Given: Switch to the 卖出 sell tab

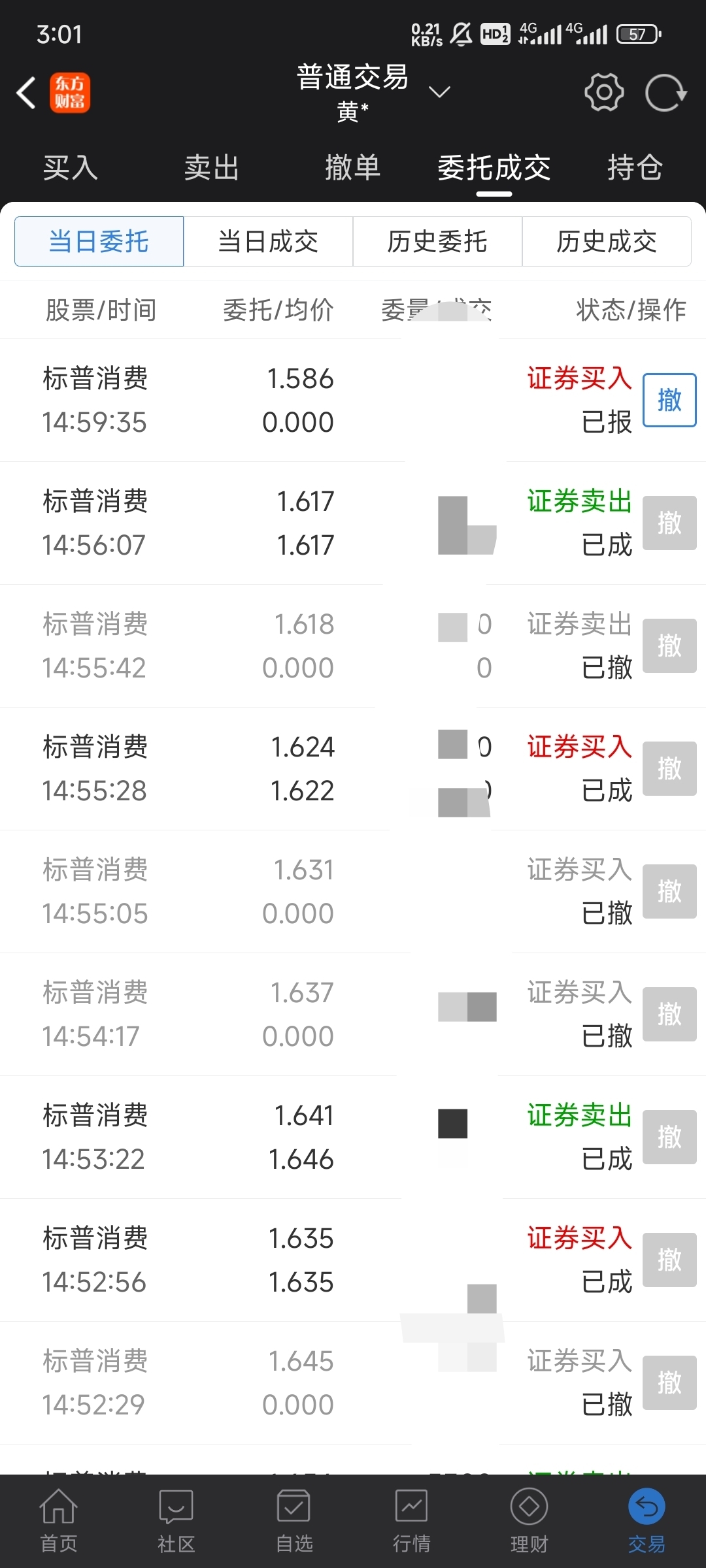Looking at the screenshot, I should pyautogui.click(x=210, y=168).
